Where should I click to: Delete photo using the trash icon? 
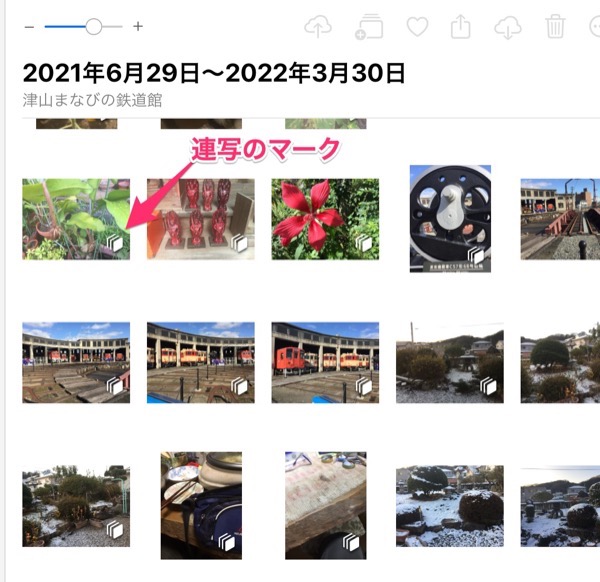click(554, 28)
